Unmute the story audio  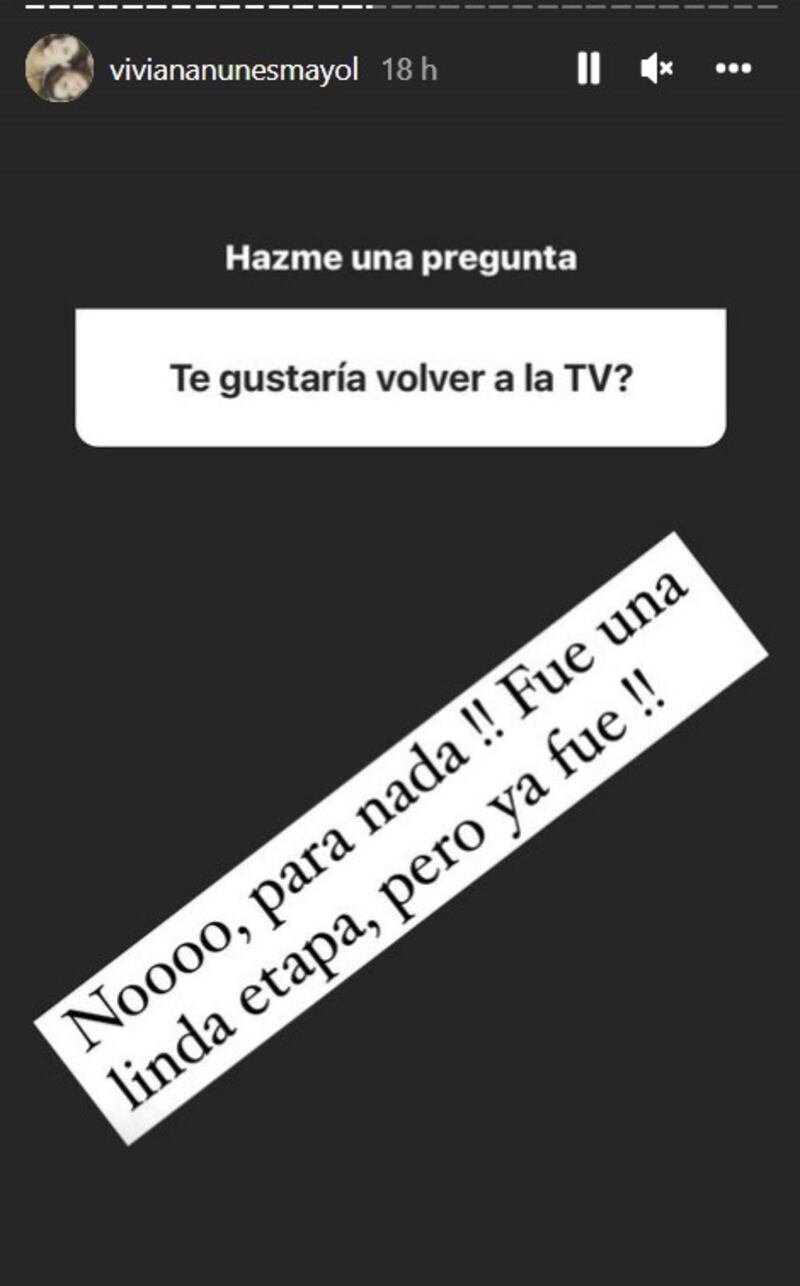pos(656,69)
